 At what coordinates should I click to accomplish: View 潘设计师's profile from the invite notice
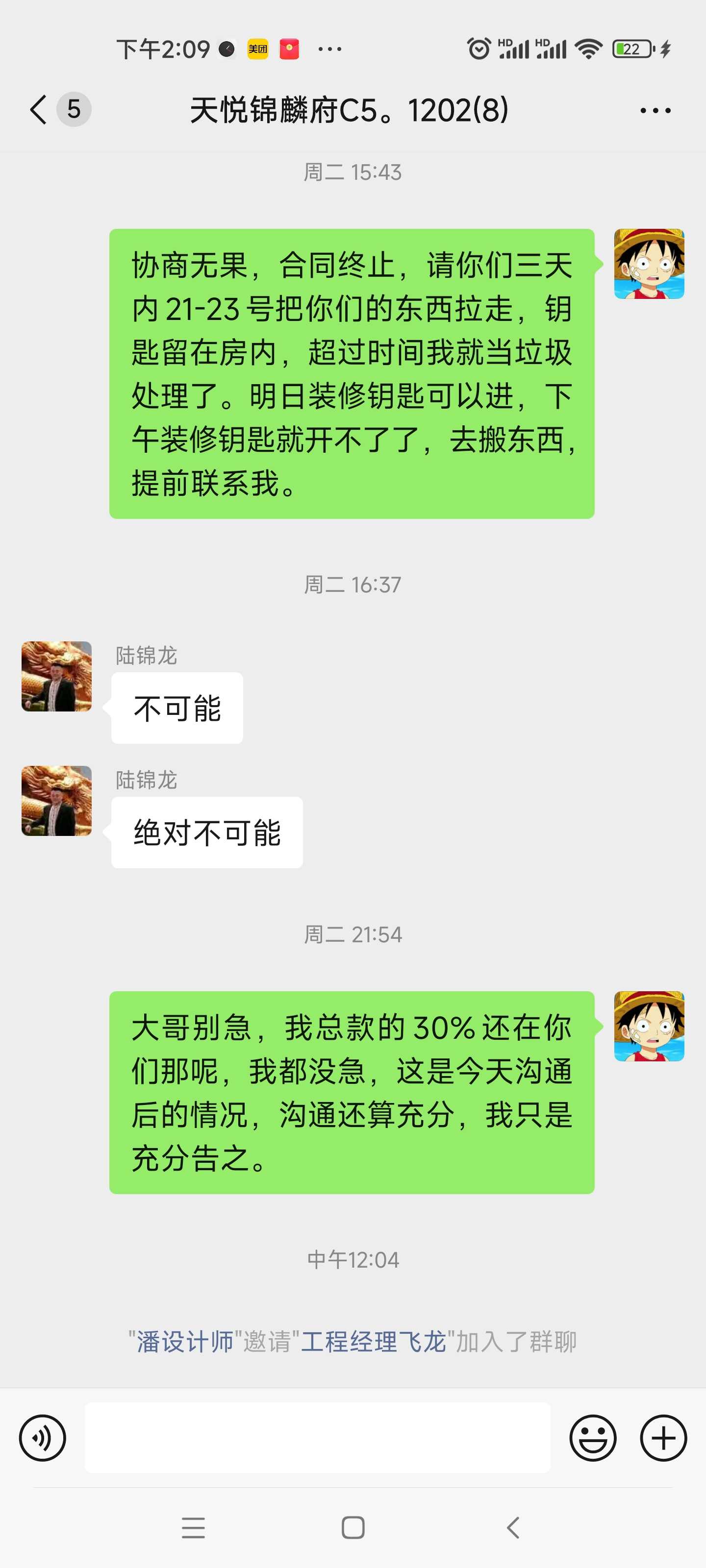pyautogui.click(x=184, y=1342)
